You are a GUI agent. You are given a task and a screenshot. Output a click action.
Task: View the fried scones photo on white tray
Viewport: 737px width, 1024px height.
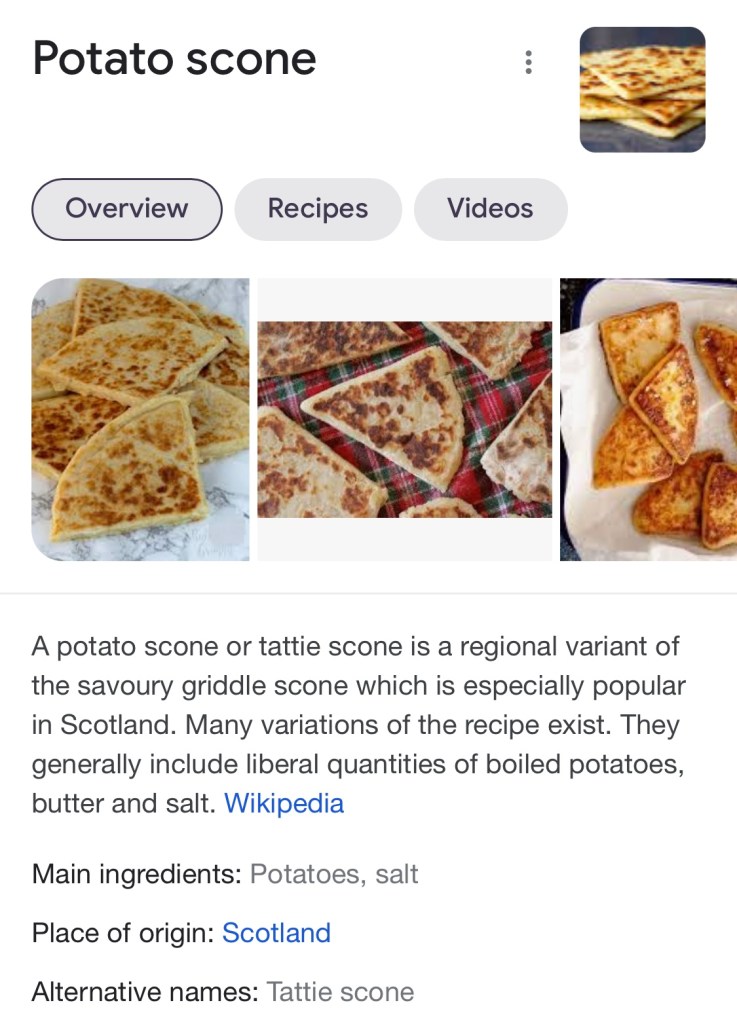pos(648,419)
